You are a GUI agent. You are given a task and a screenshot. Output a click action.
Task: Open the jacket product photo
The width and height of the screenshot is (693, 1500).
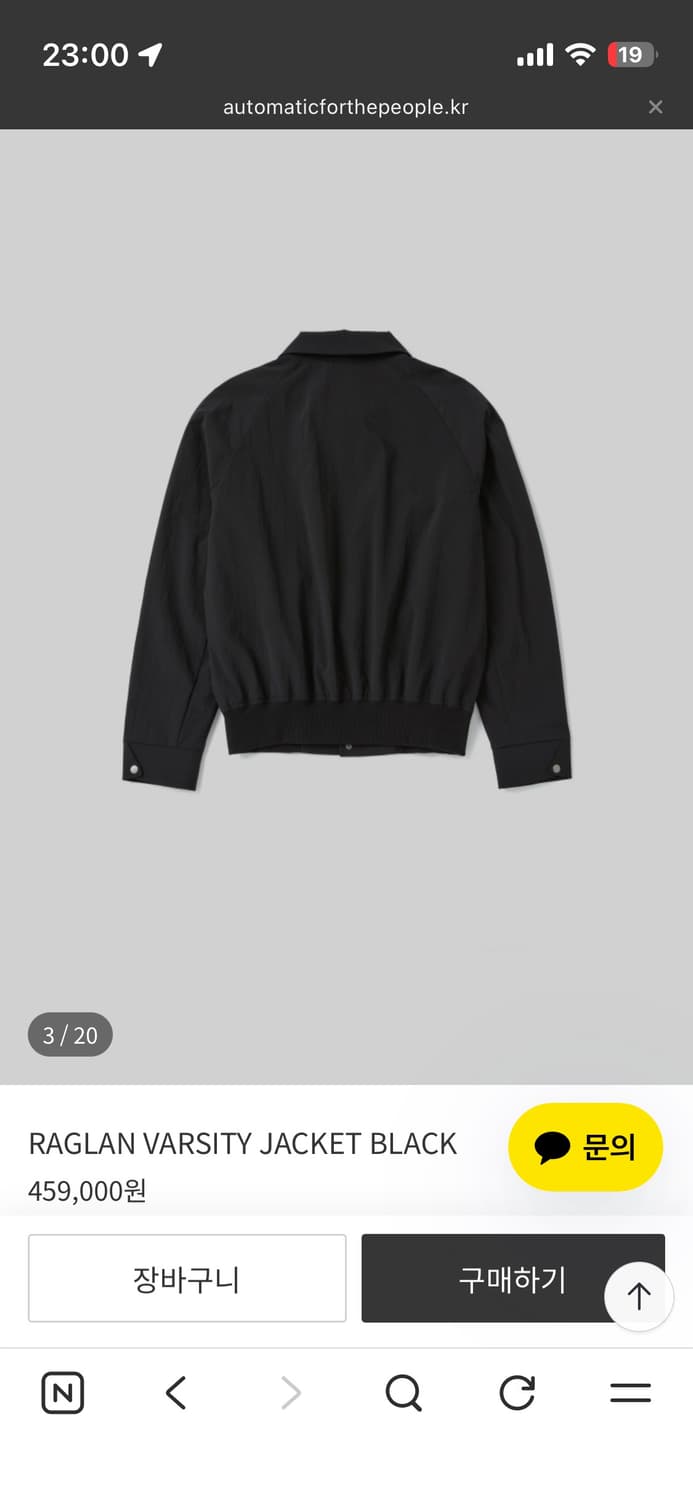point(346,560)
